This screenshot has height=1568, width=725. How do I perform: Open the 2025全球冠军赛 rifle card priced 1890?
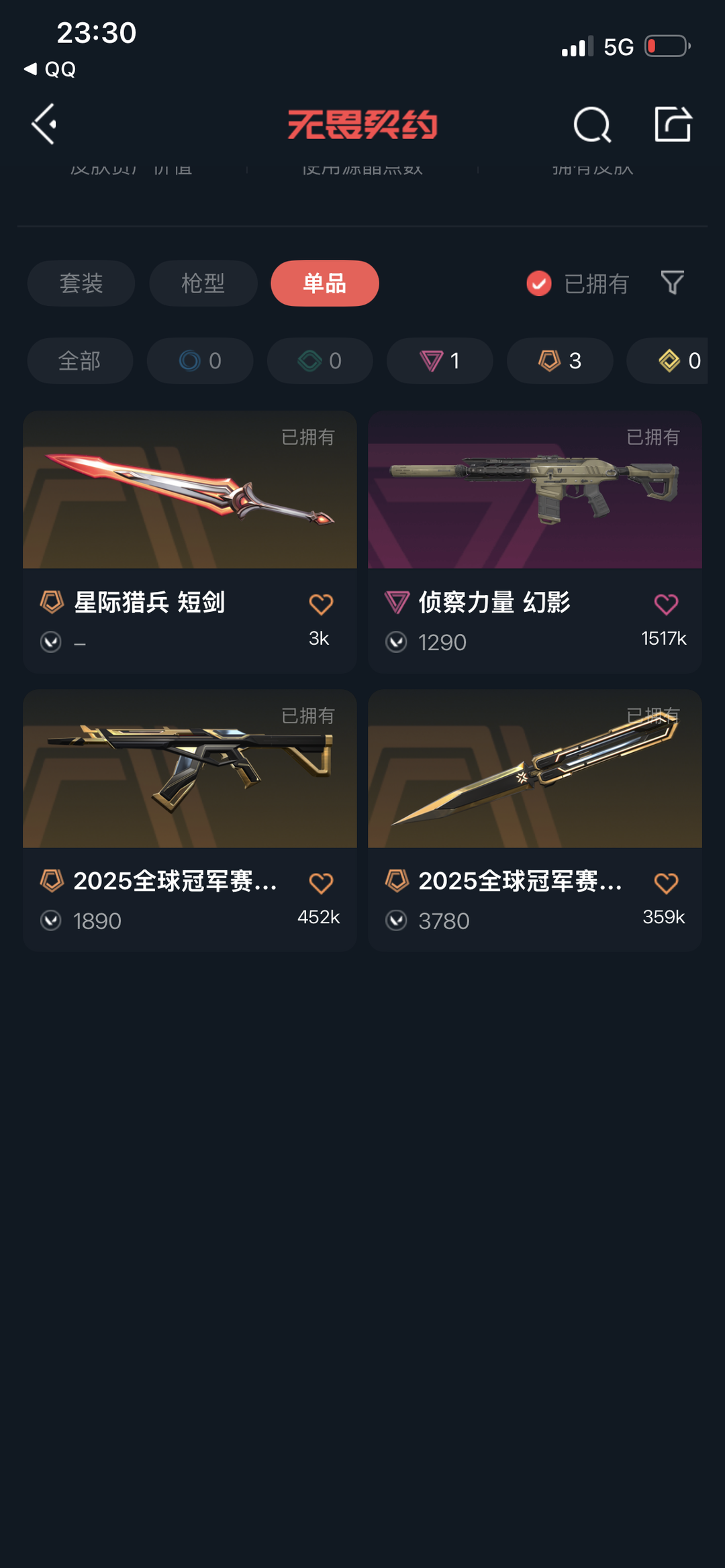pos(190,821)
